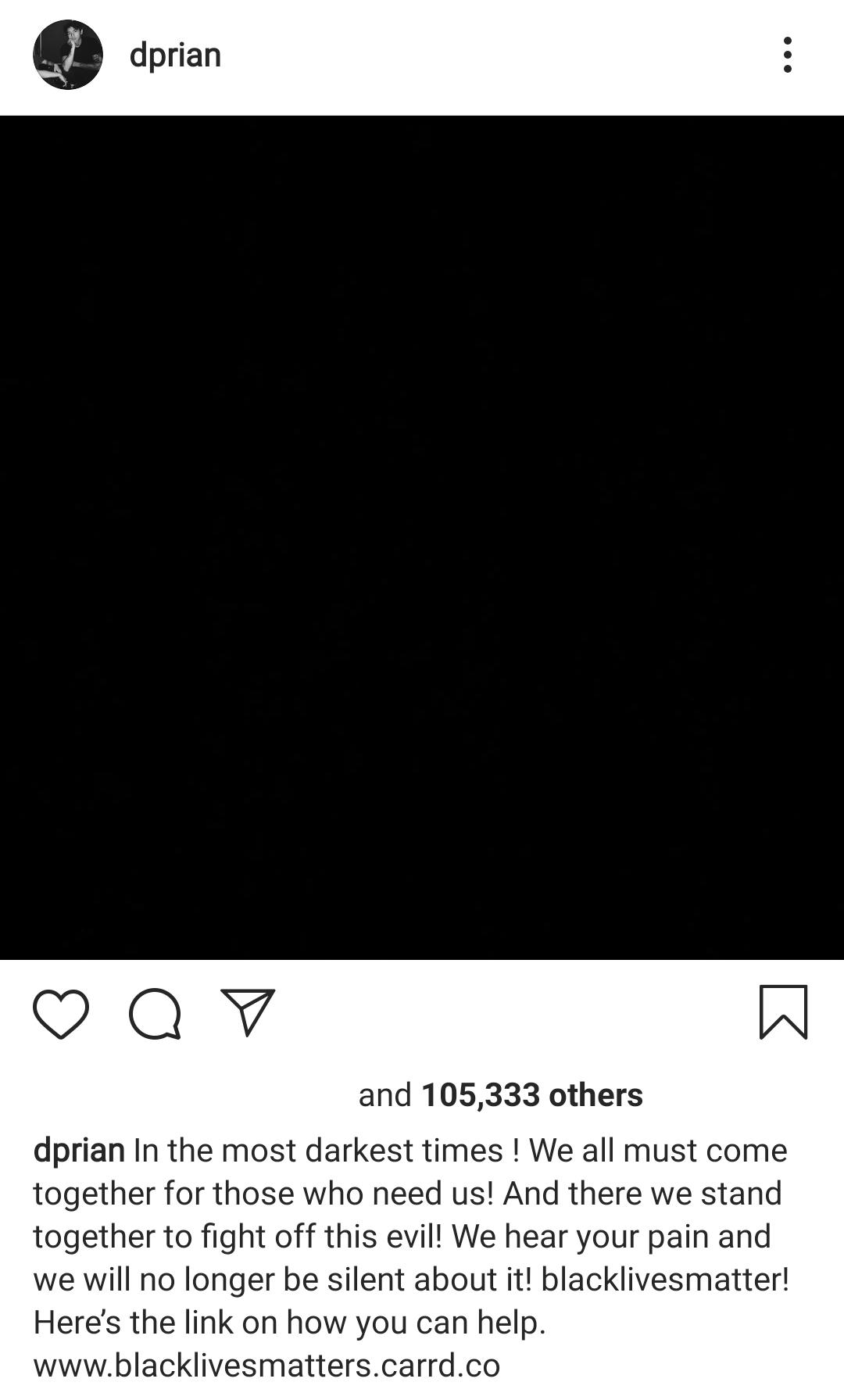The width and height of the screenshot is (844, 1400).
Task: Like dprian's post with the heart
Action: pos(61,1013)
